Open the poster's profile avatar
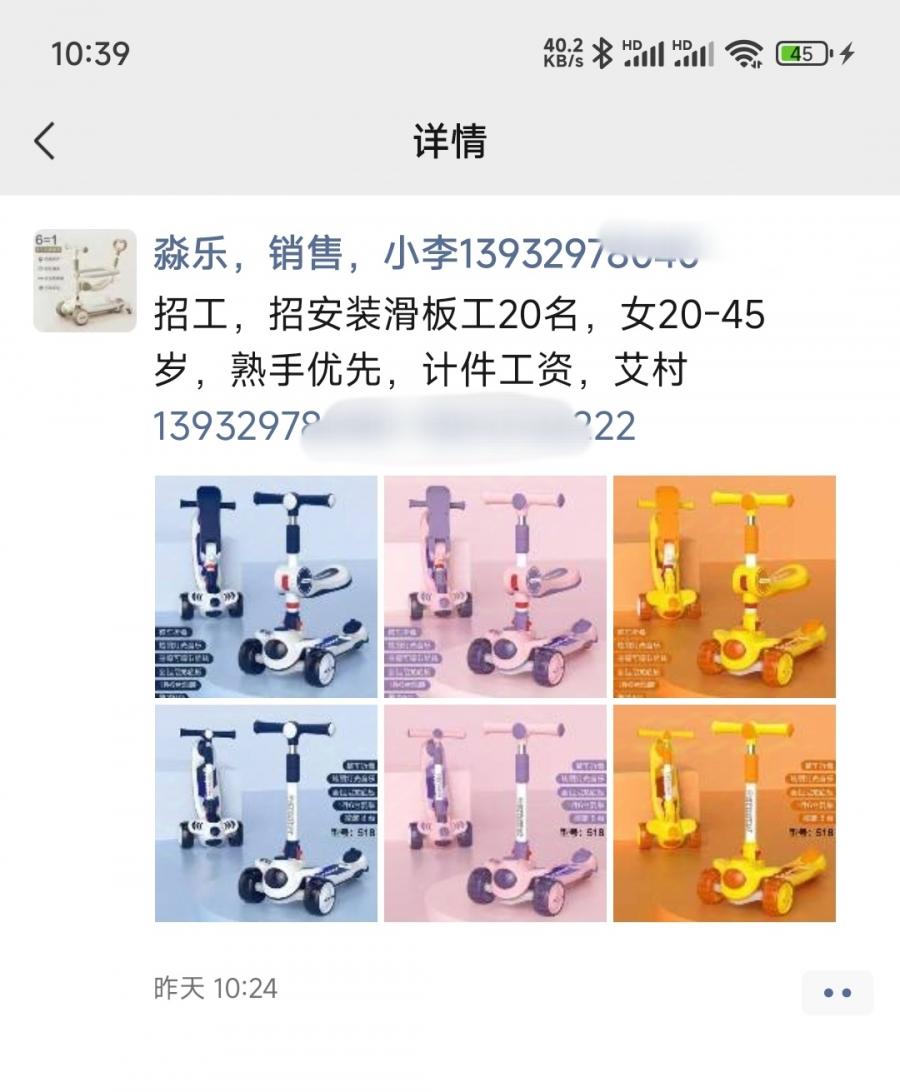The height and width of the screenshot is (1092, 900). click(85, 281)
